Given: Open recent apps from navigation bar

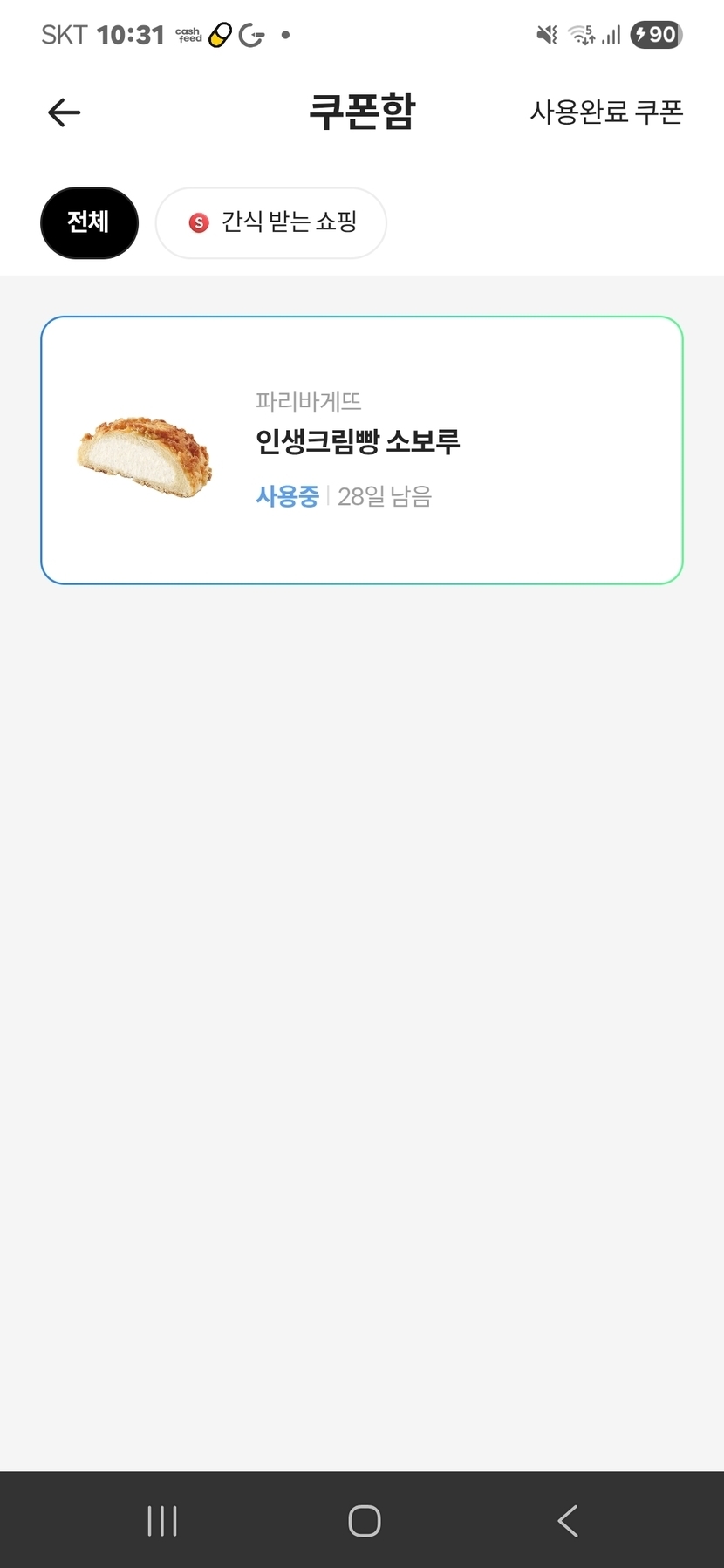Looking at the screenshot, I should (162, 1521).
